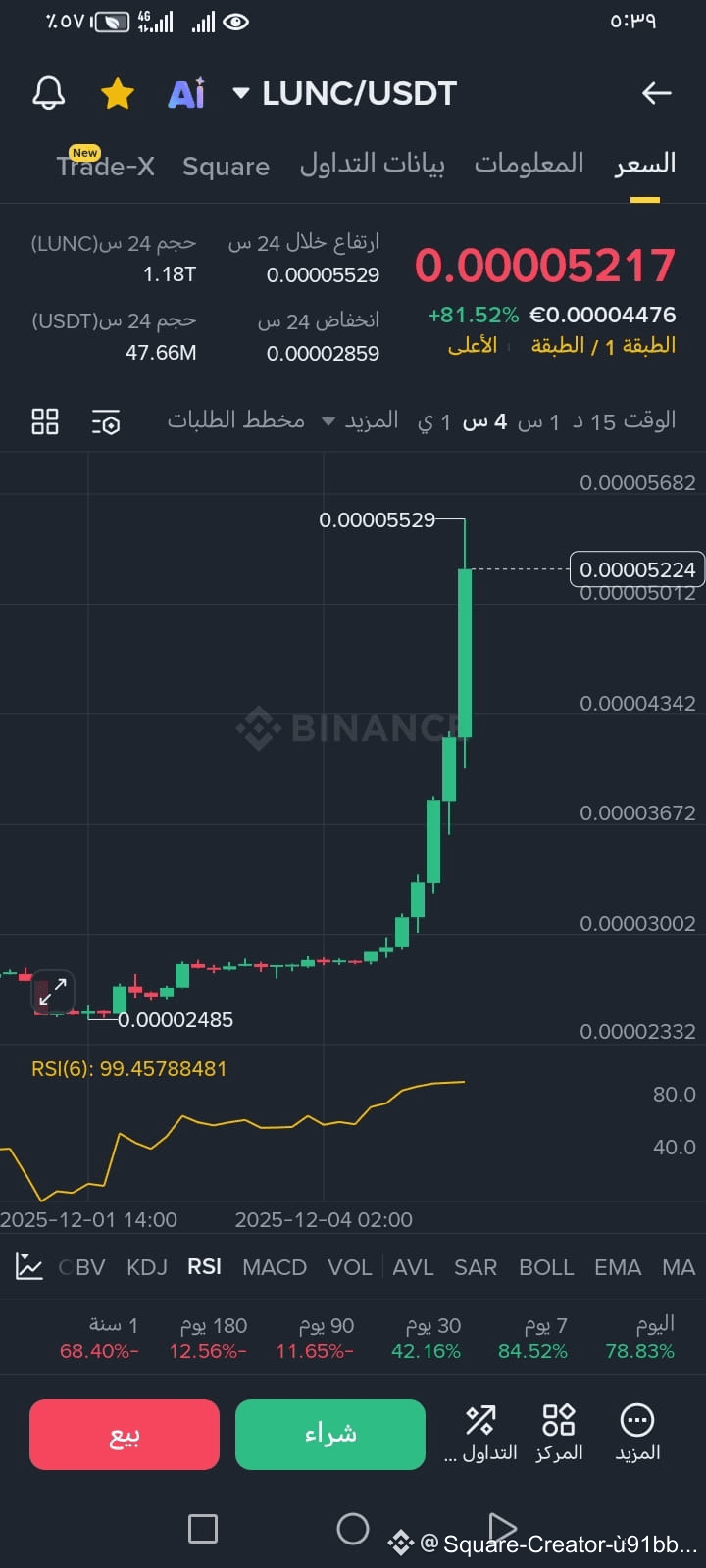Open the price alert bell

[x=49, y=94]
